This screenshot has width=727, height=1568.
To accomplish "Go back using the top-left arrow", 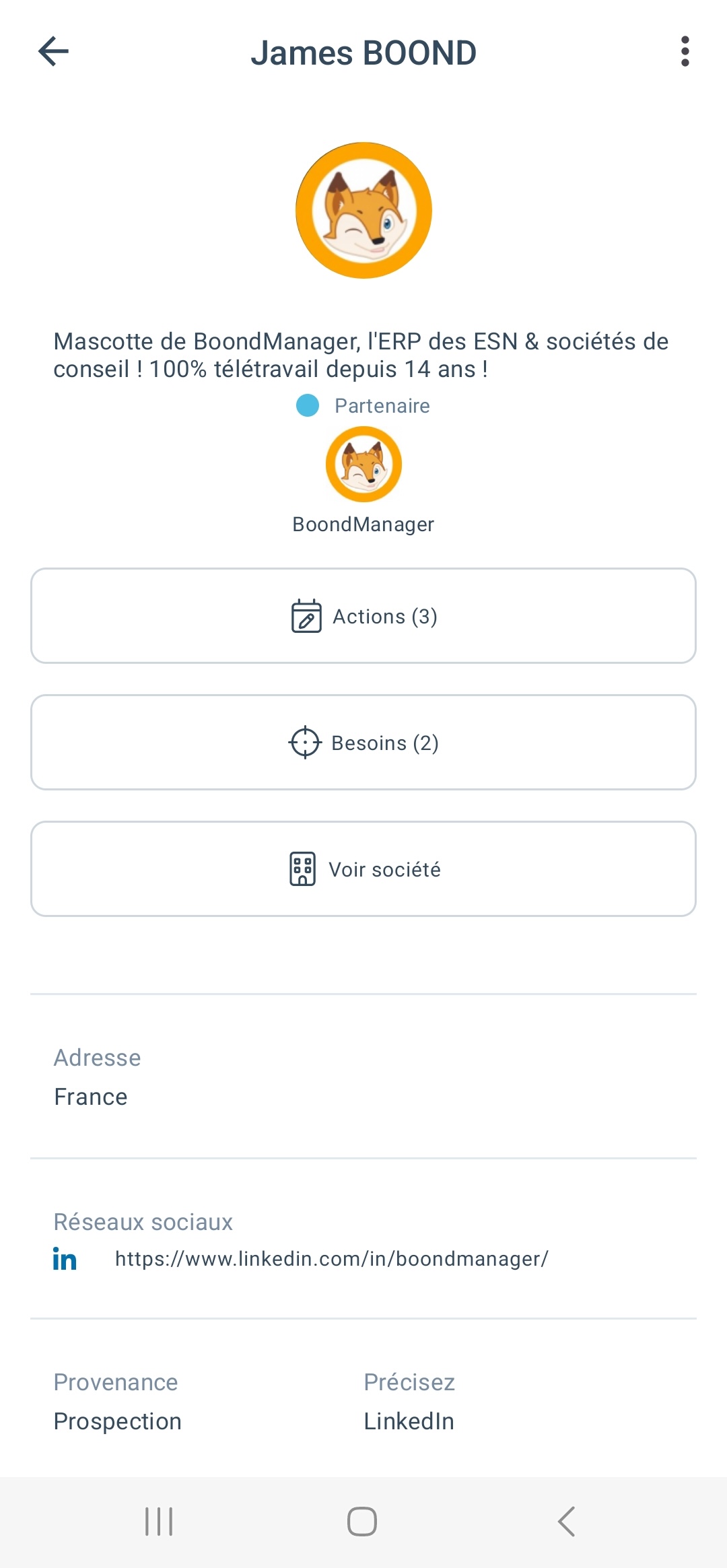I will click(54, 52).
